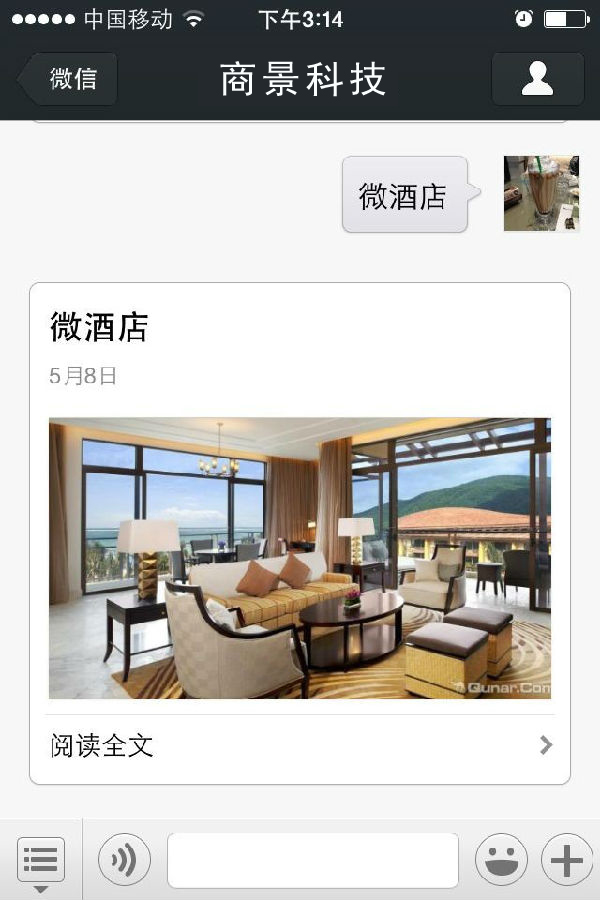Go back to 微信 chat list
Viewport: 600px width, 900px height.
click(x=70, y=79)
